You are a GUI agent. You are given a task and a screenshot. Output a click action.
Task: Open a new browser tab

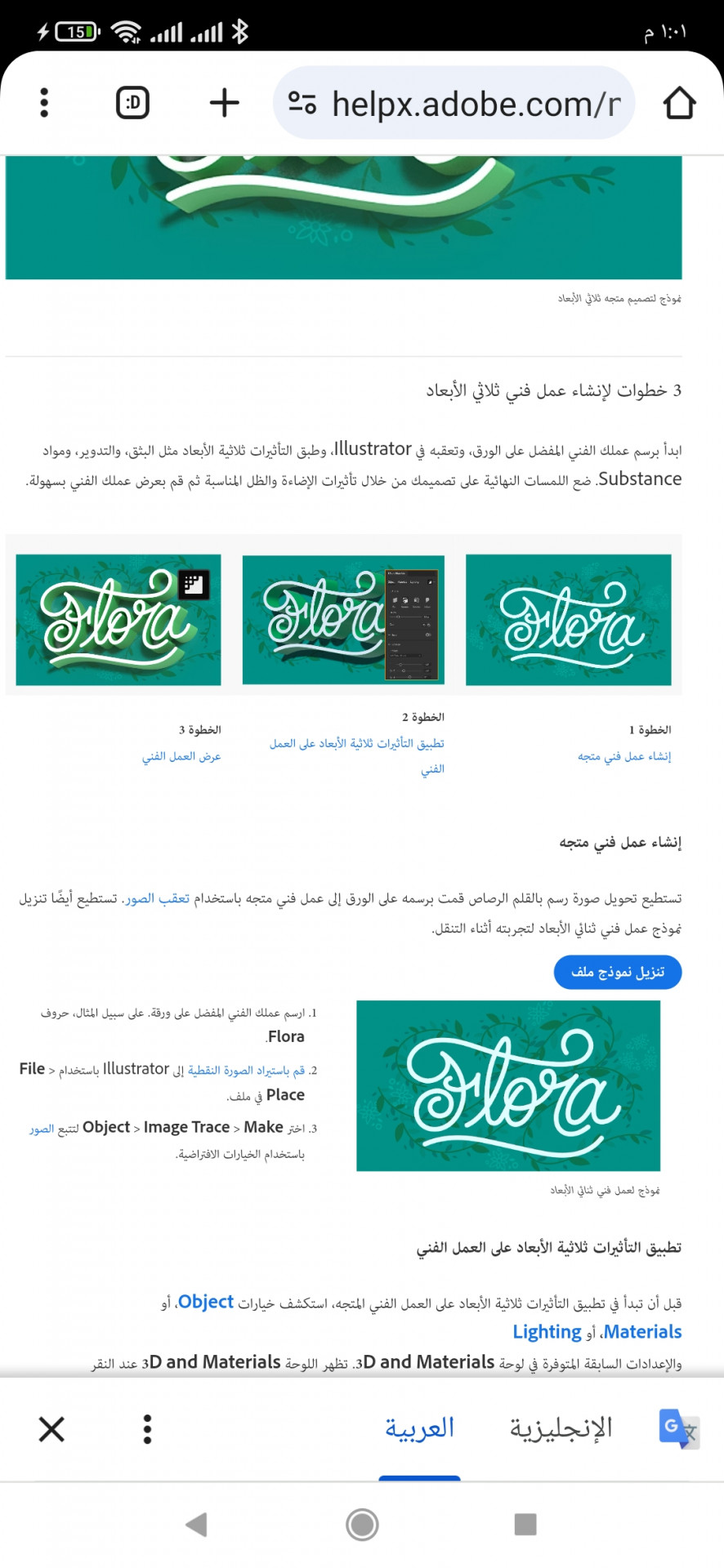pos(224,103)
